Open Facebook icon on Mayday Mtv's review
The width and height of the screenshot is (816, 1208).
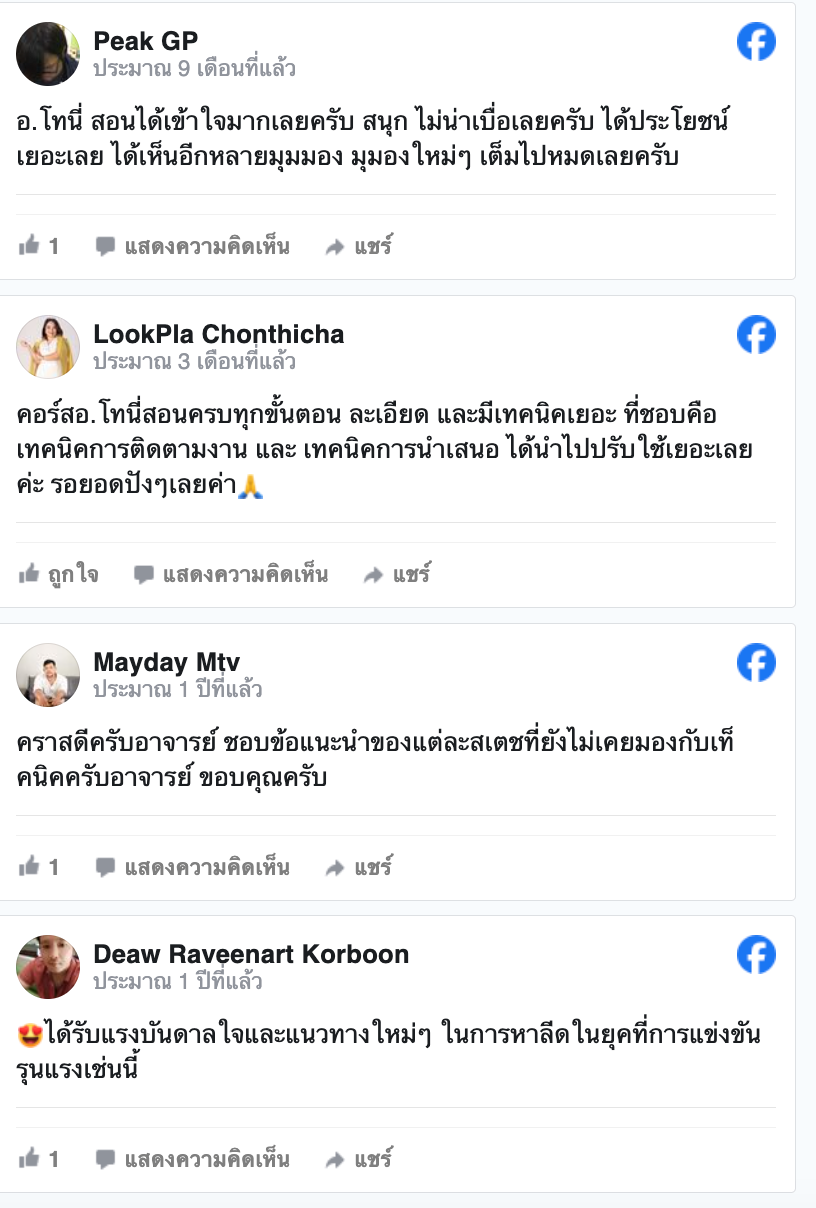click(x=756, y=662)
